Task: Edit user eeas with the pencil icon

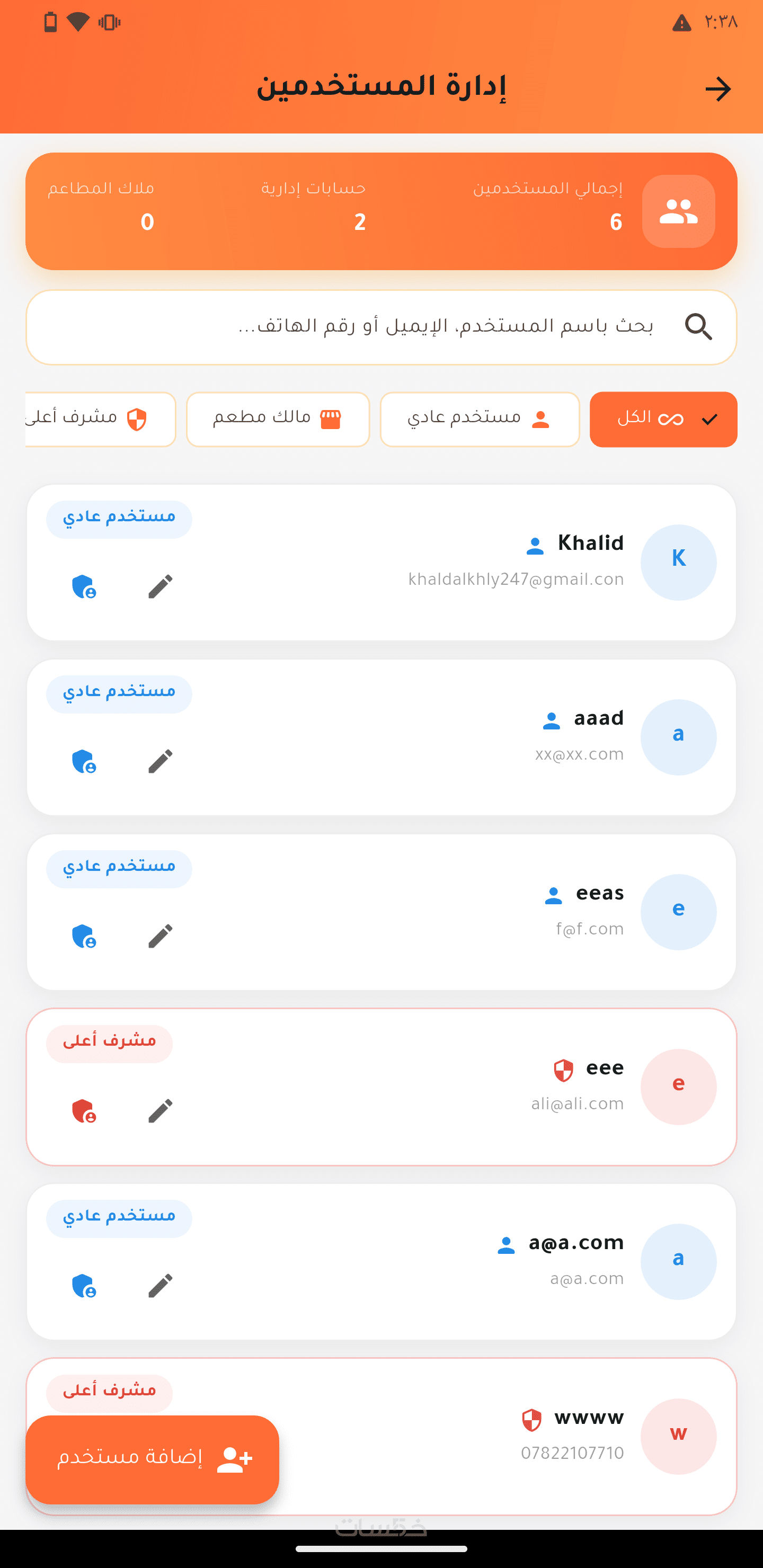Action: pyautogui.click(x=160, y=936)
